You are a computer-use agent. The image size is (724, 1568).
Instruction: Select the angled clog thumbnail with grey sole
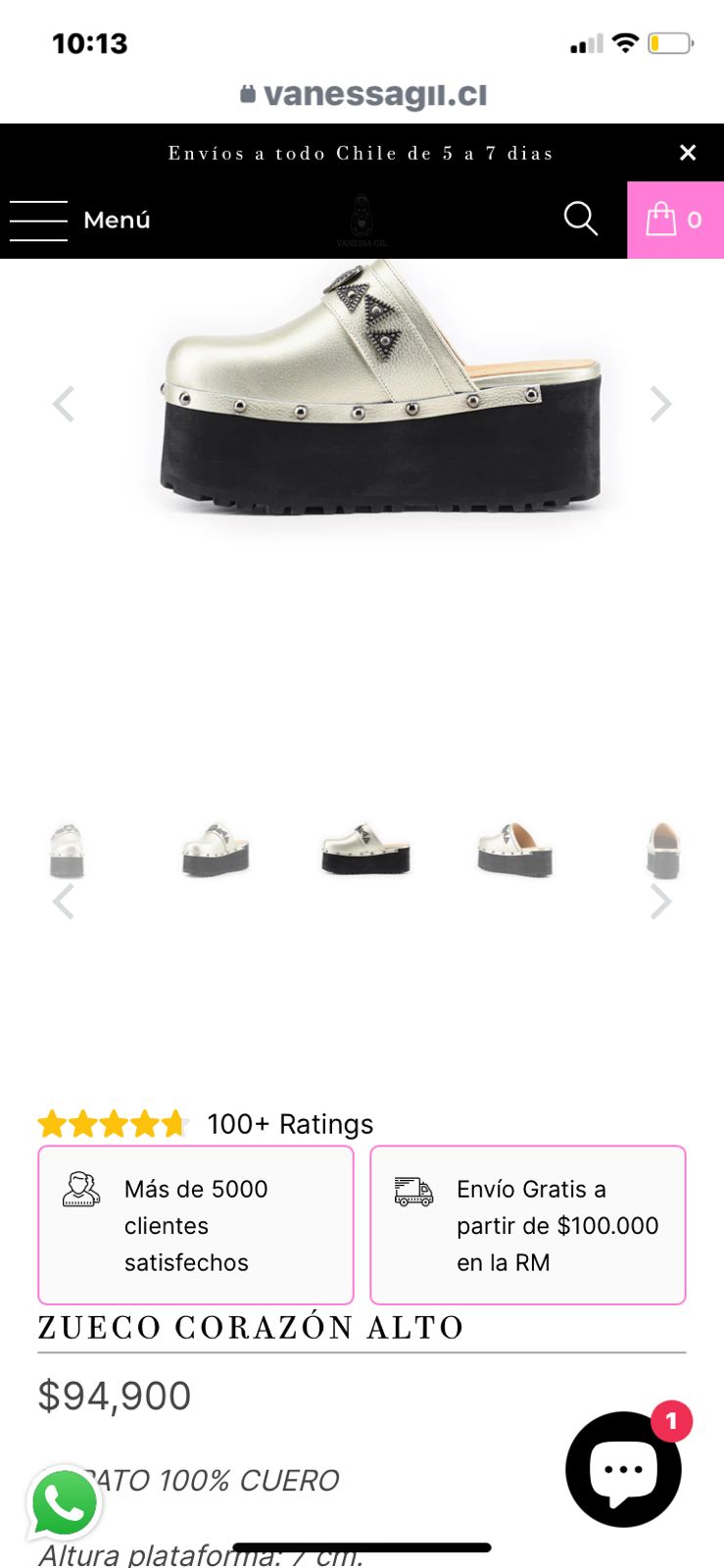[216, 849]
